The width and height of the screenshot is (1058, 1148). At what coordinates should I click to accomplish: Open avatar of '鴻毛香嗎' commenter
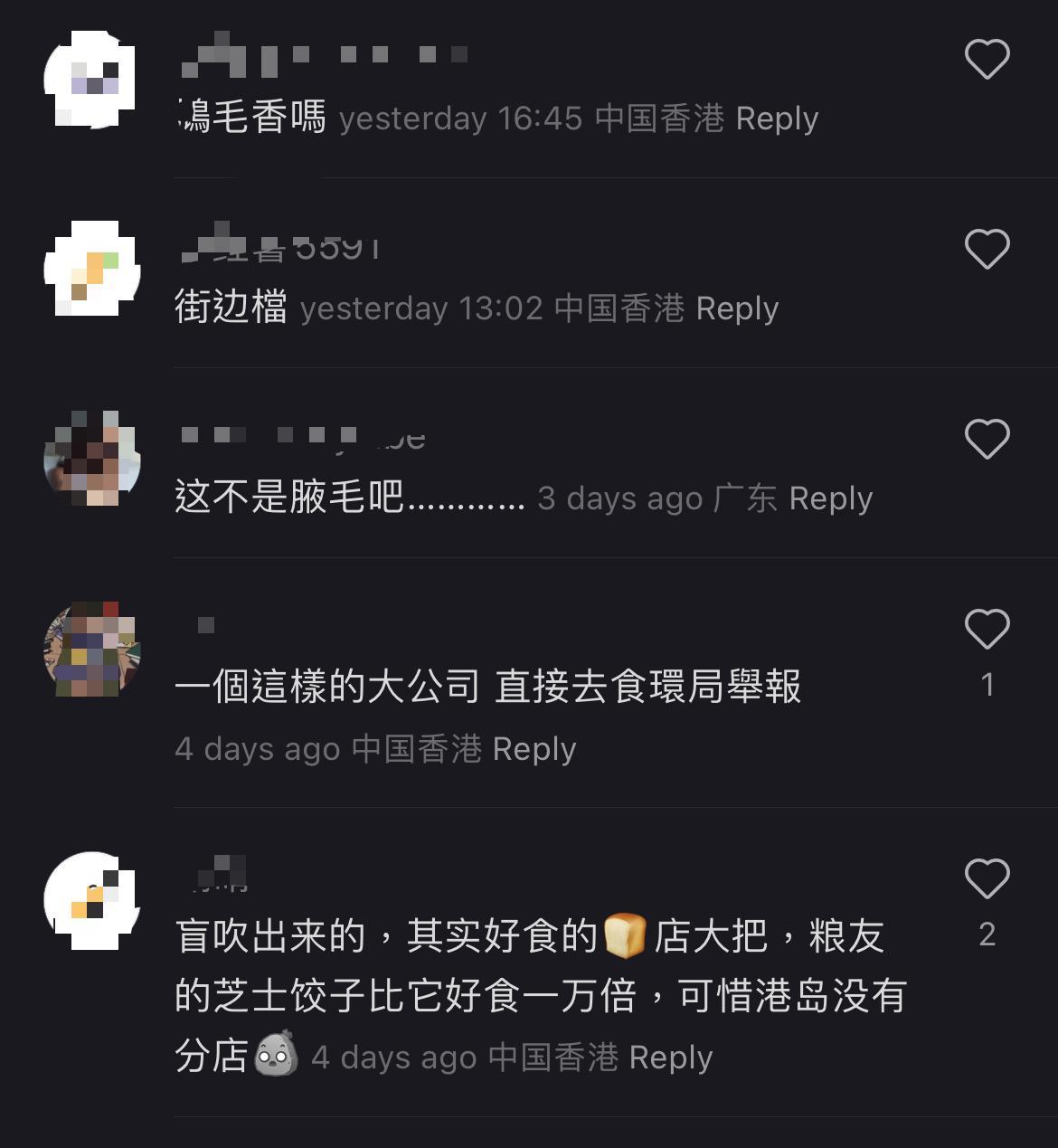coord(91,80)
